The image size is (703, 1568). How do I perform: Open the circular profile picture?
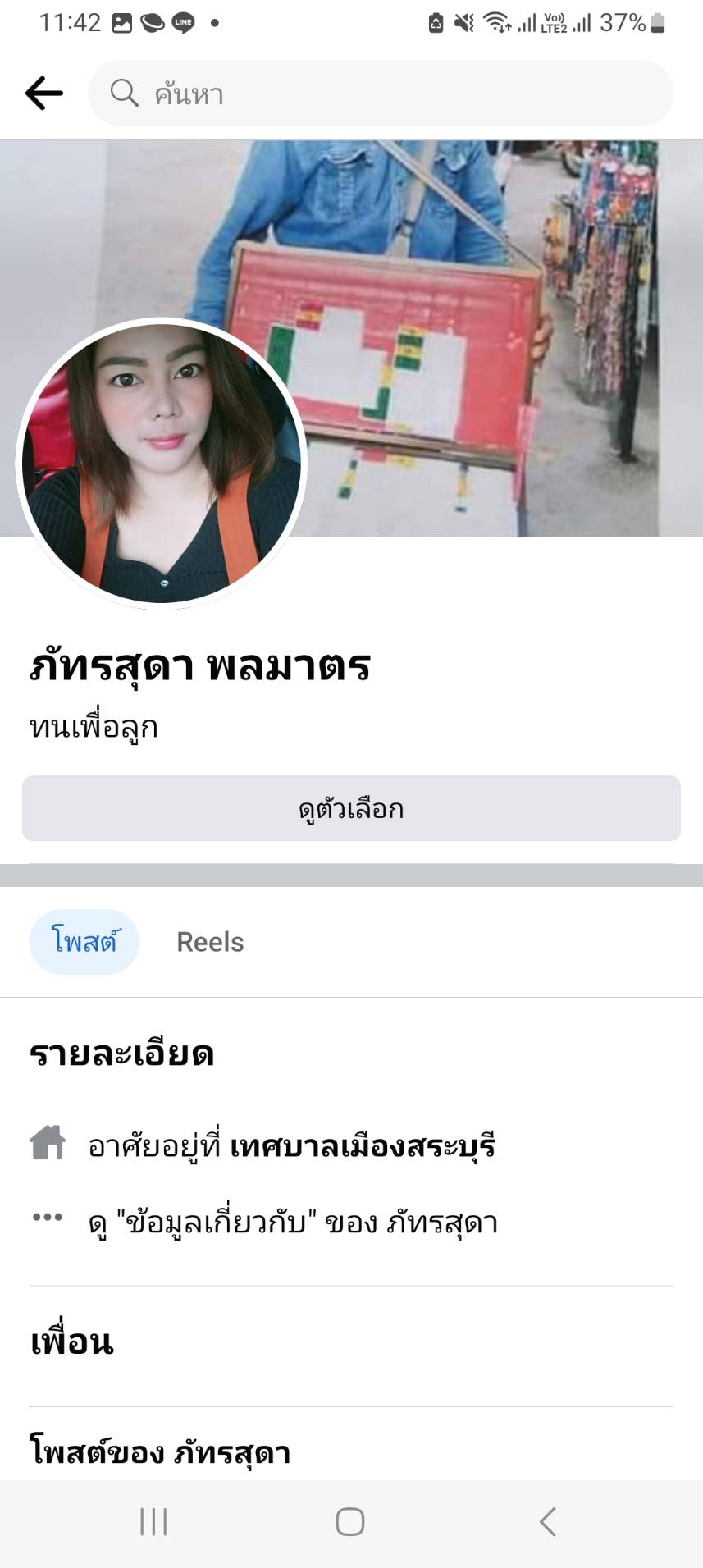(162, 464)
